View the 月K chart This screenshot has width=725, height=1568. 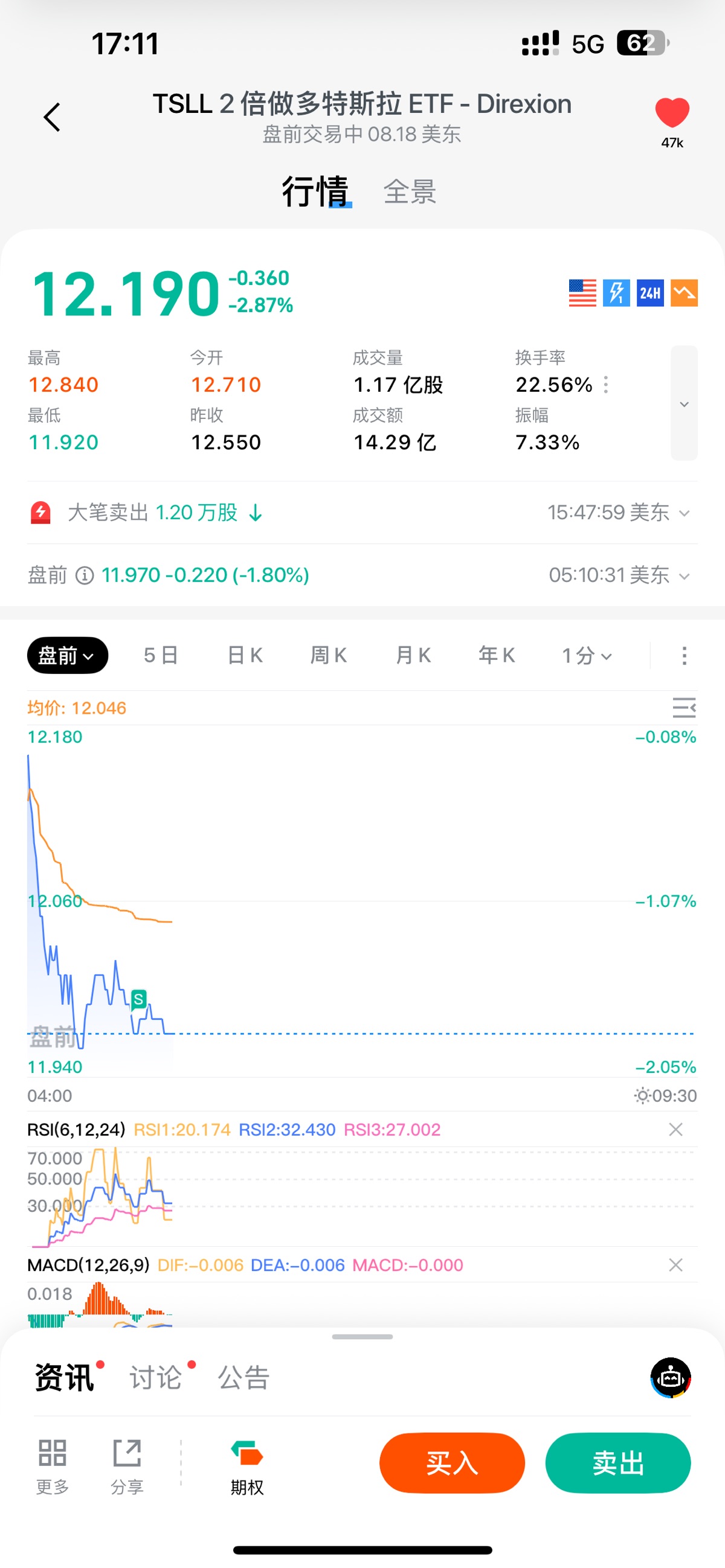413,656
